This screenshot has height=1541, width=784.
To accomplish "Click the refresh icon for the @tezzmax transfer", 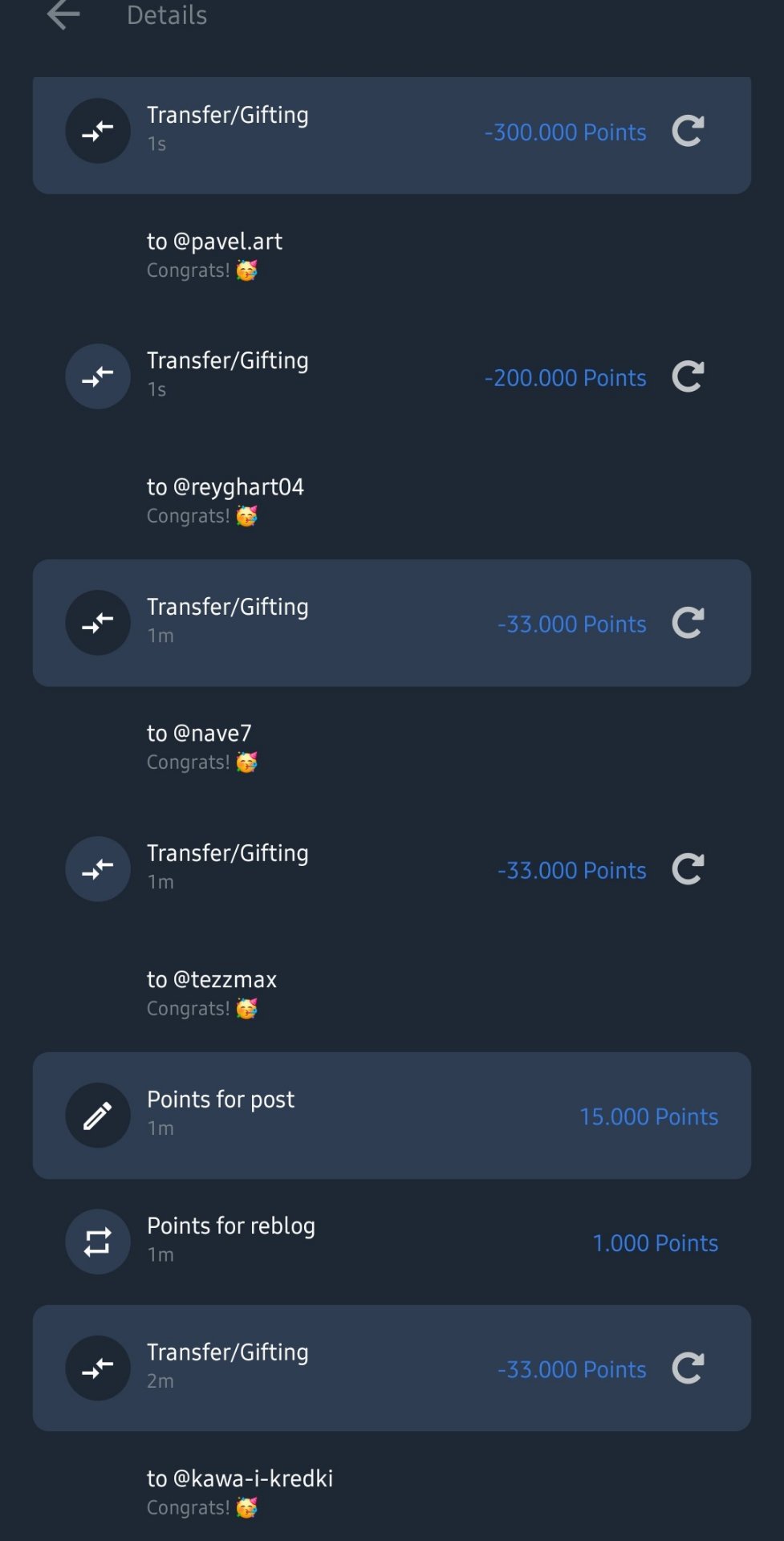I will click(688, 868).
